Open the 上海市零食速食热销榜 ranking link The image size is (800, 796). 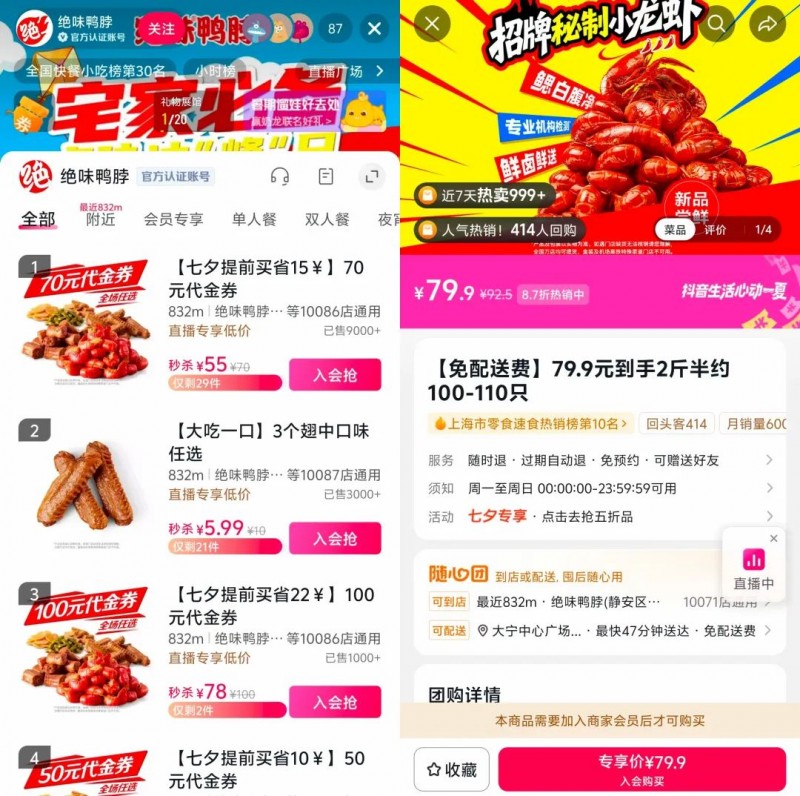coord(530,423)
